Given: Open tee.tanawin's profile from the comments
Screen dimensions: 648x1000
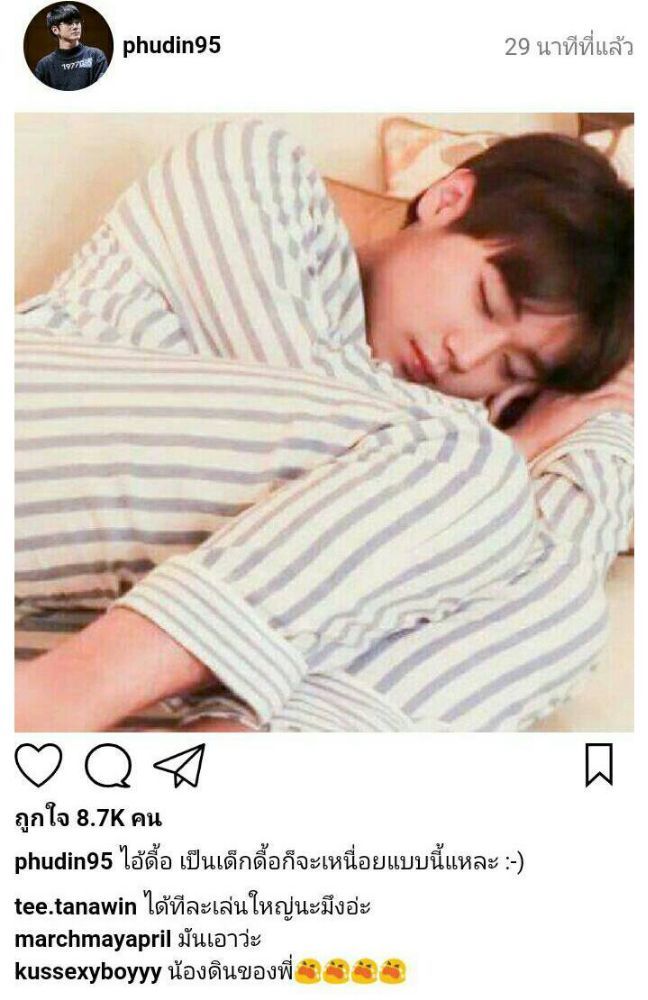Looking at the screenshot, I should pos(66,907).
